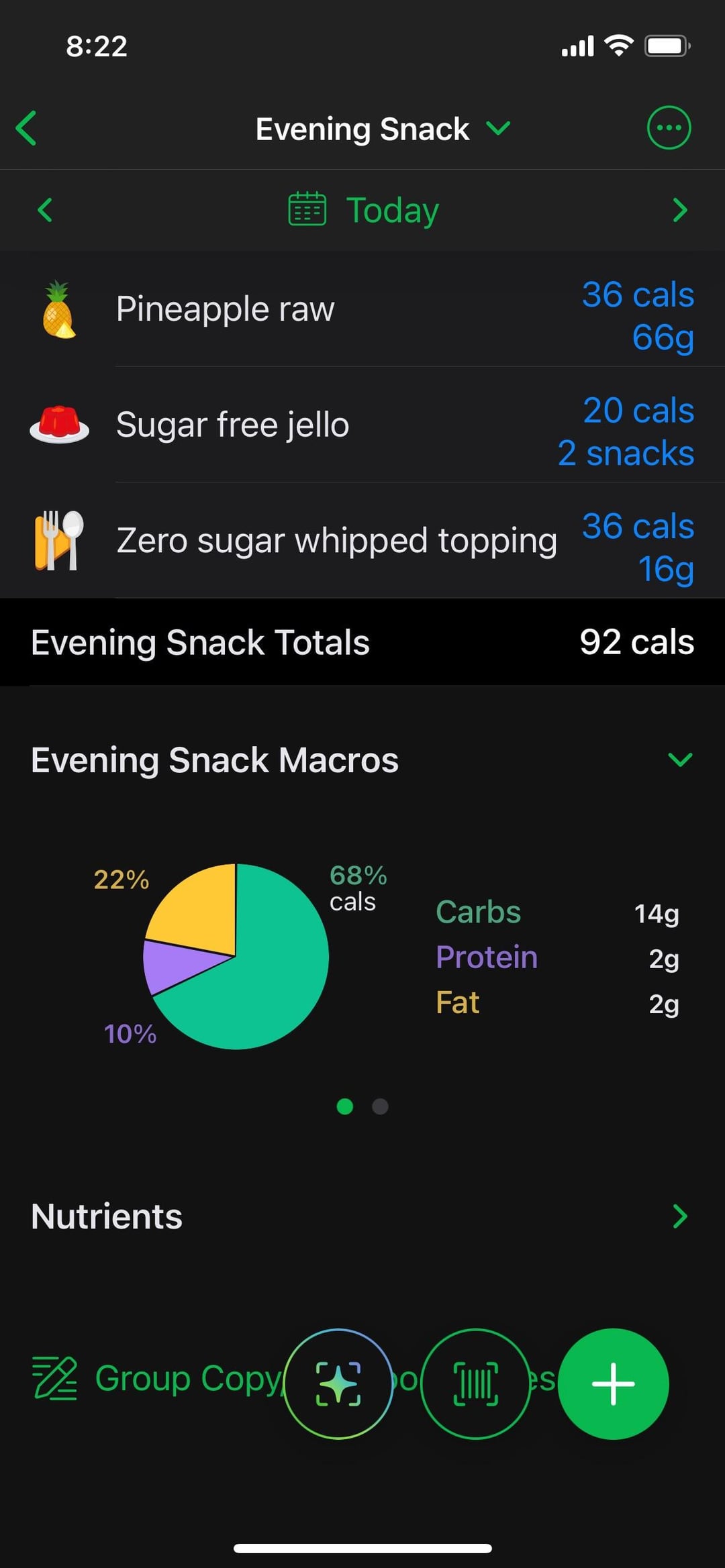Collapse the Evening Snack Macros section
The width and height of the screenshot is (725, 1568).
coord(679,760)
